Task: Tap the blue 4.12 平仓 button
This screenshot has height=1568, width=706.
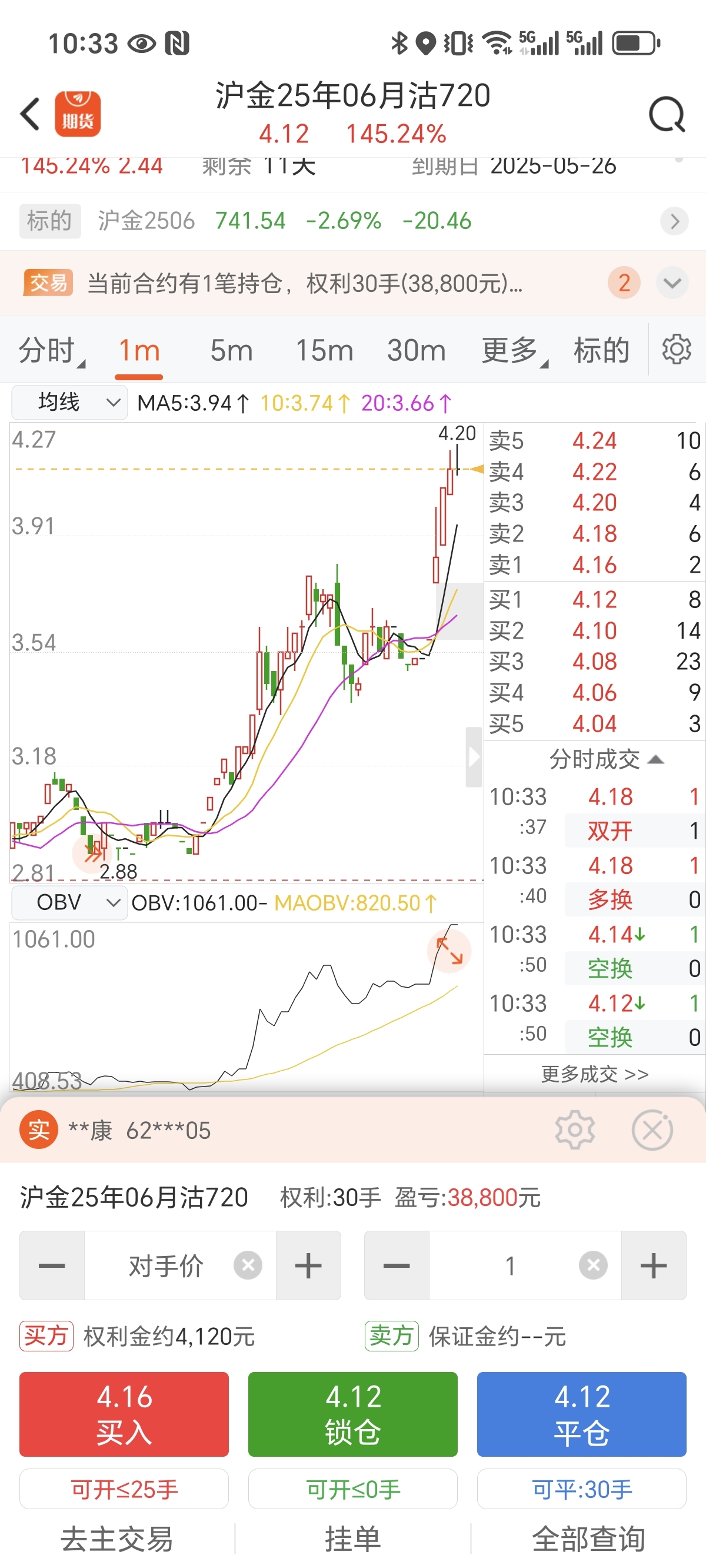Action: (x=581, y=1413)
